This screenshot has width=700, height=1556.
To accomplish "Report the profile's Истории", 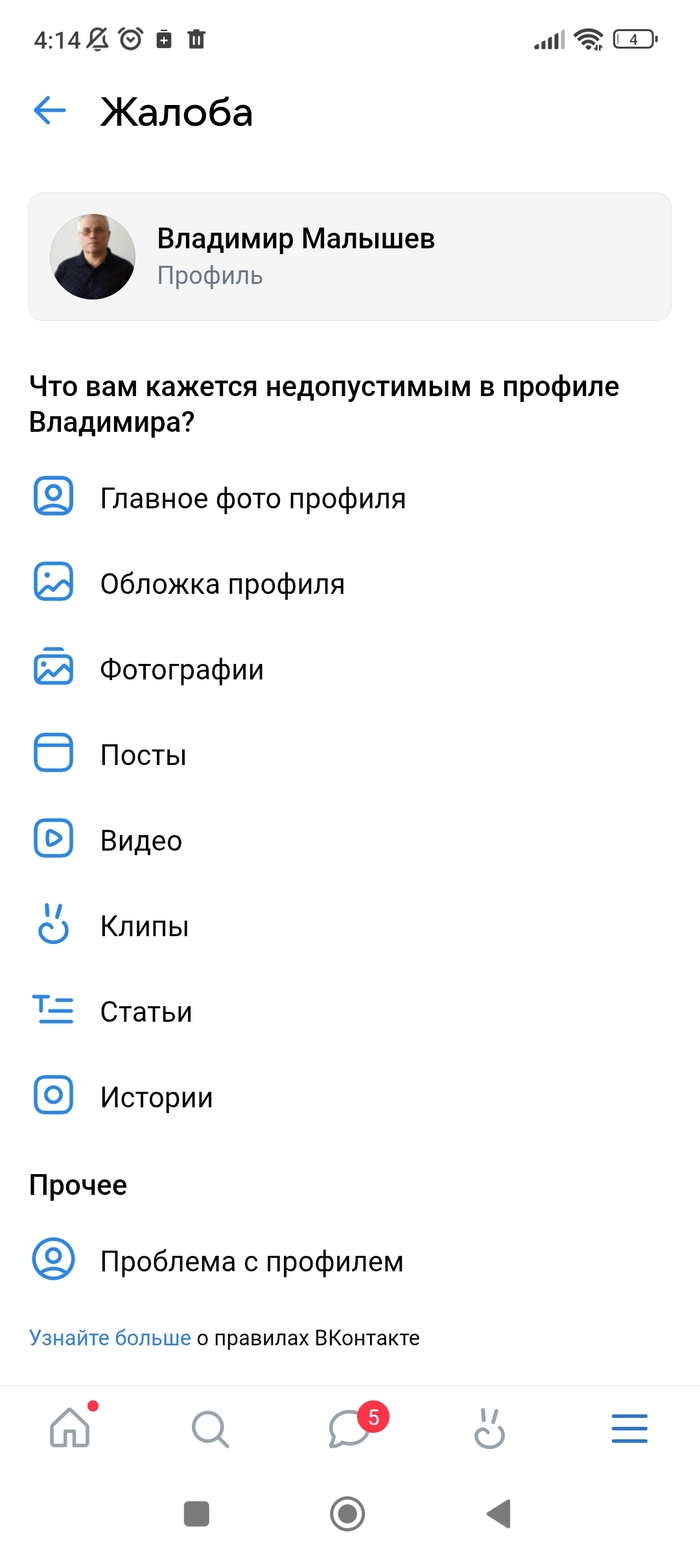I will pos(156,1098).
